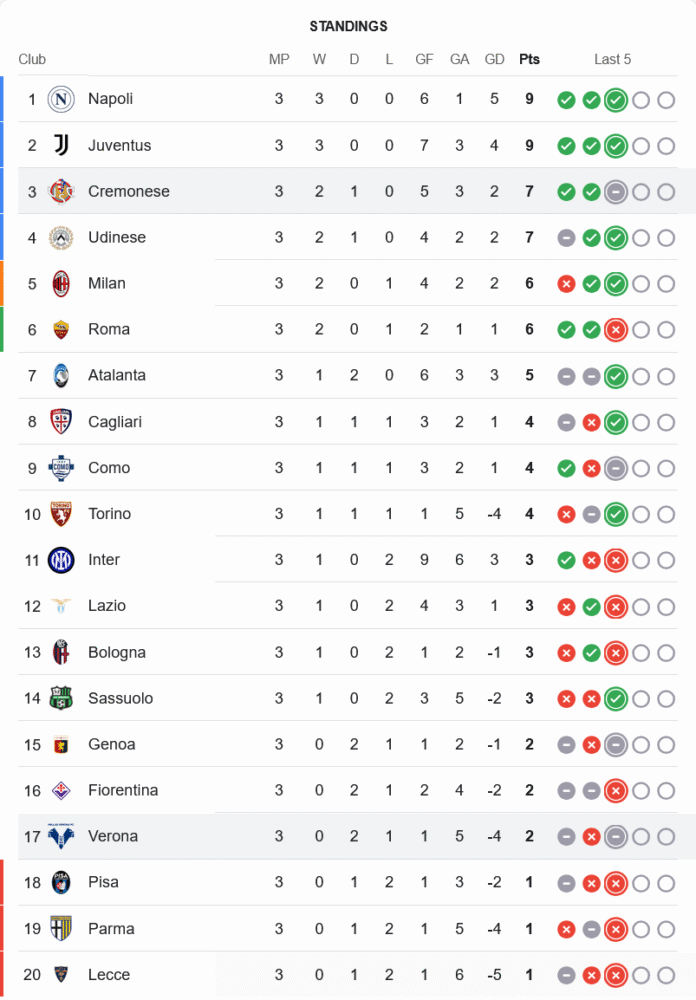
Task: Open the Atalanta row
Action: click(116, 375)
